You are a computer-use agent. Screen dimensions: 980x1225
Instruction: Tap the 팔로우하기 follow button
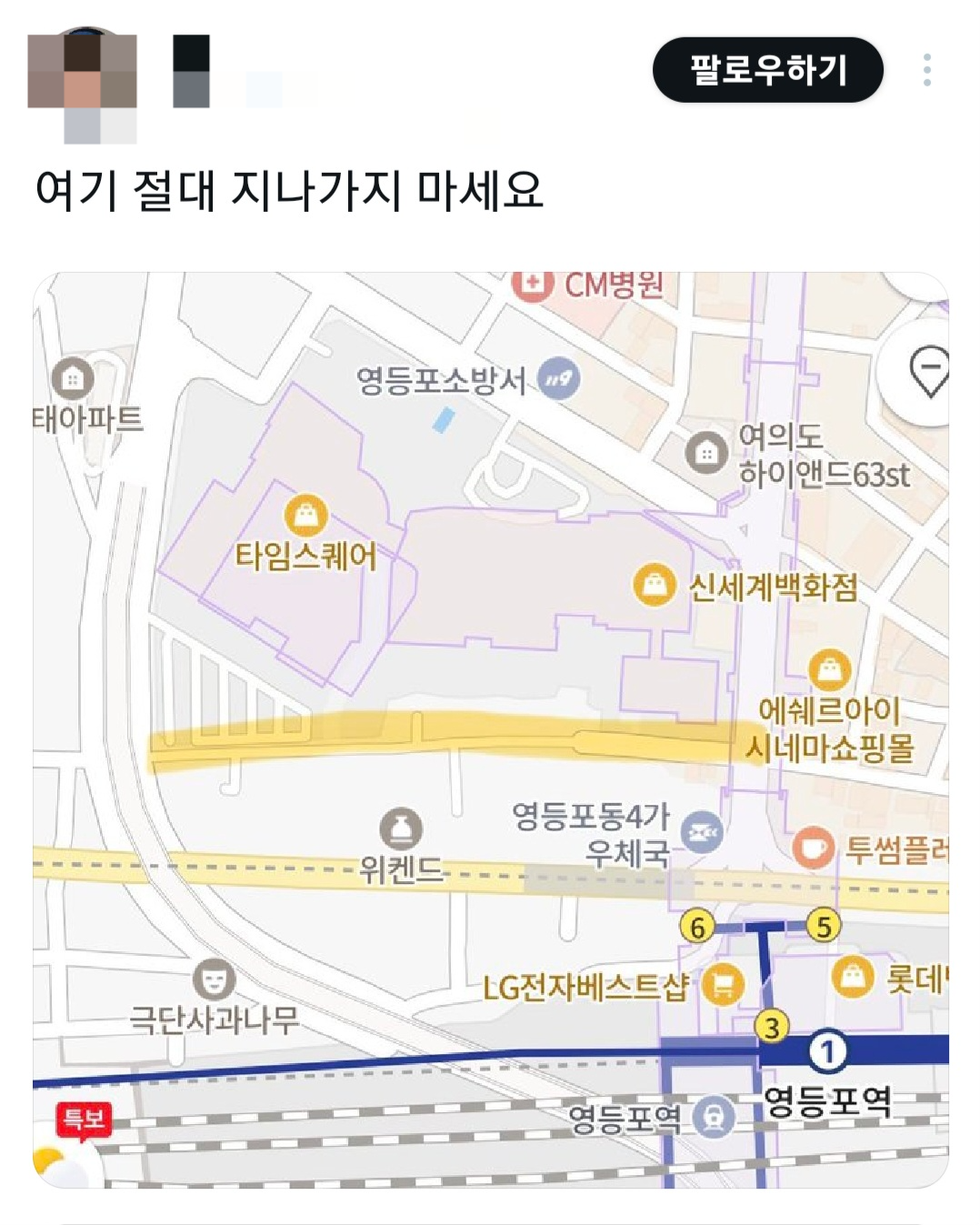coord(767,70)
